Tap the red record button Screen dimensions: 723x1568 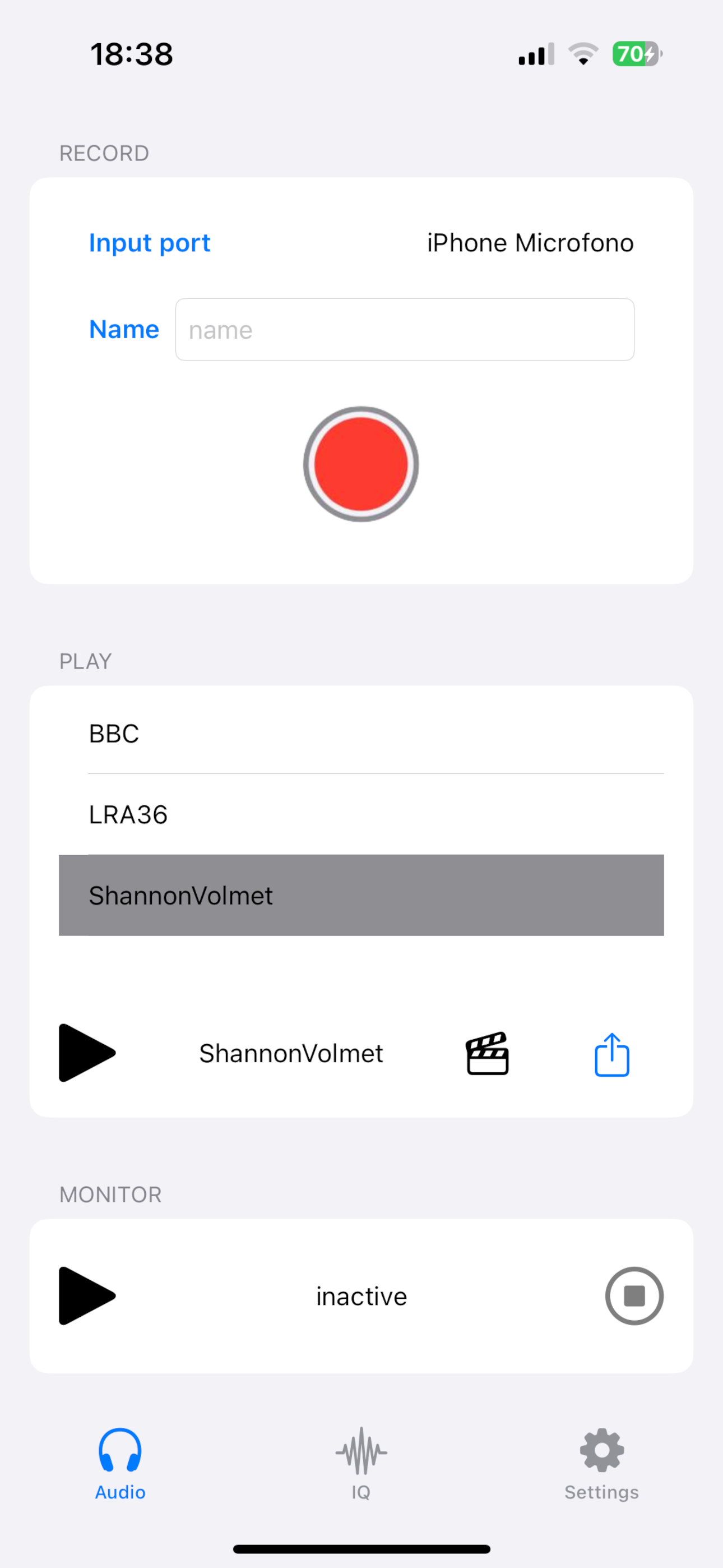point(361,464)
